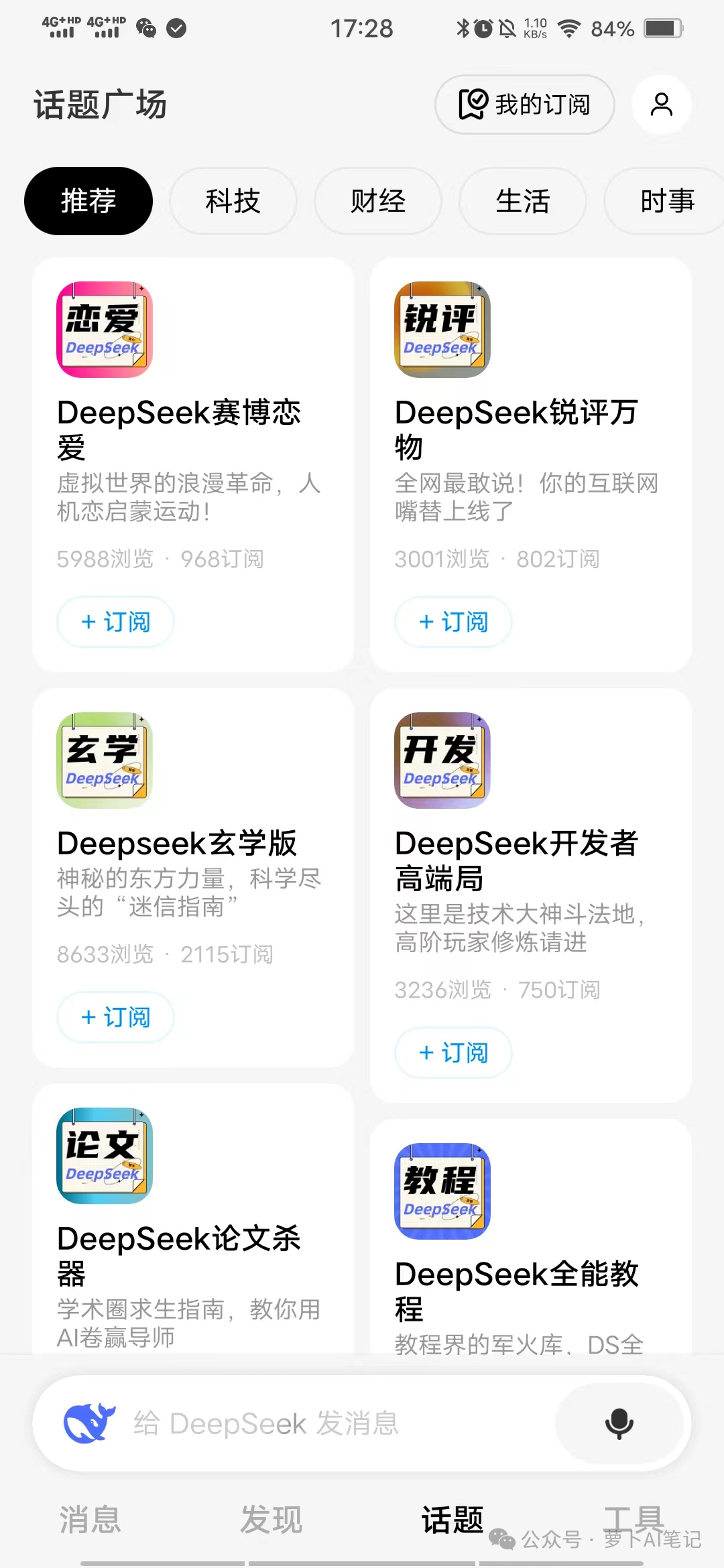Image resolution: width=724 pixels, height=1568 pixels.
Task: Select the 推荐 category tab
Action: pyautogui.click(x=88, y=201)
